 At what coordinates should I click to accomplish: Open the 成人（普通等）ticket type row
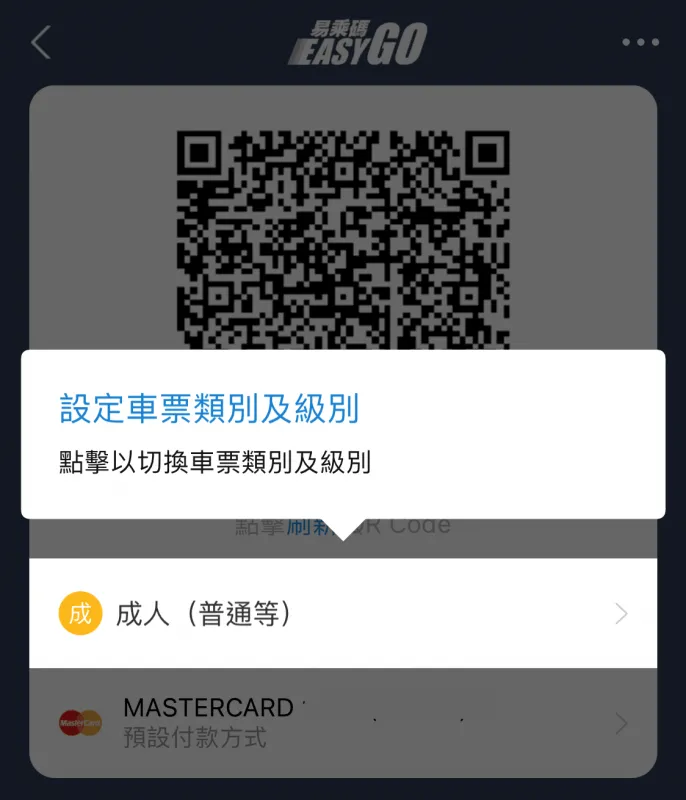click(x=343, y=613)
